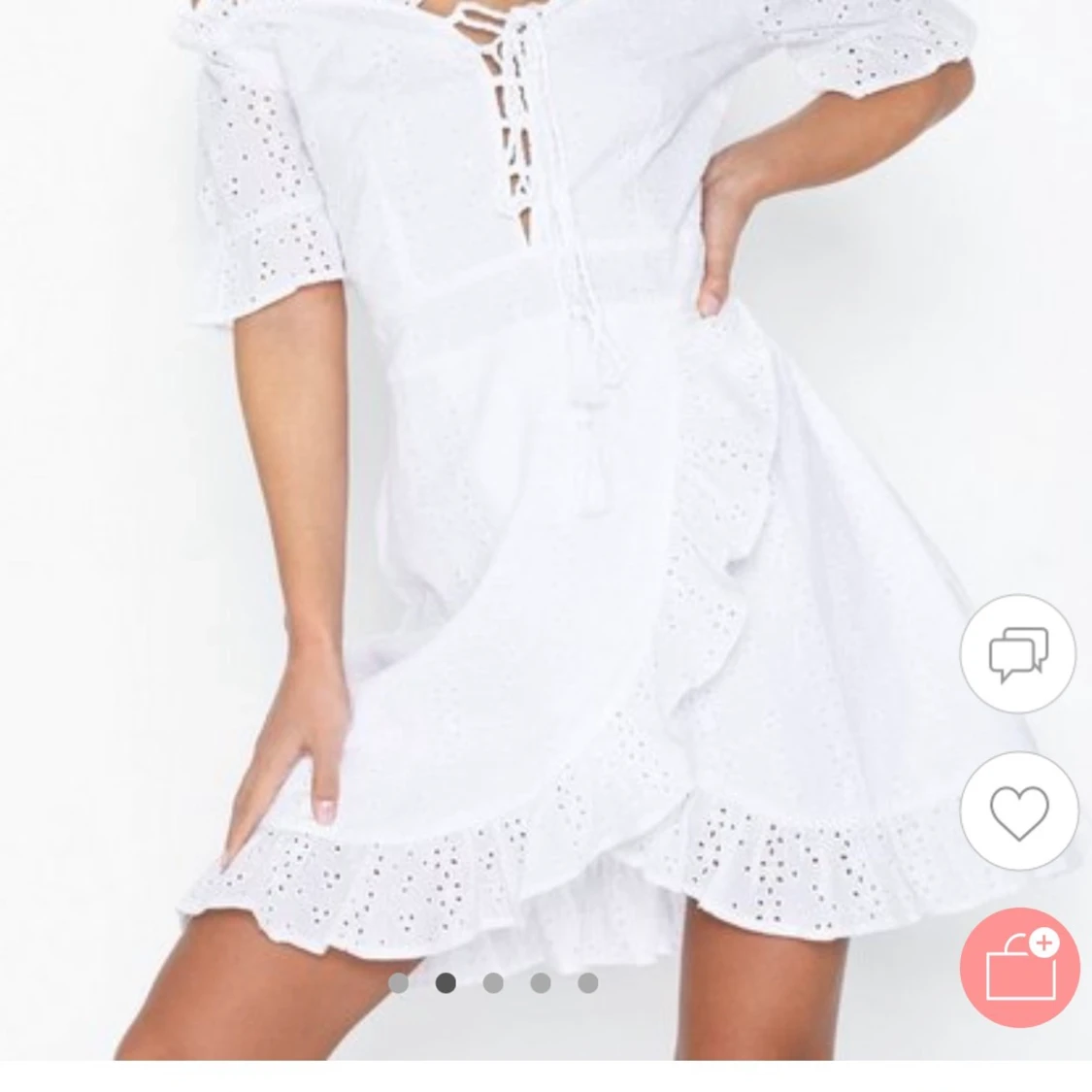1092x1092 pixels.
Task: Jump to the fifth product photo dot
Action: tap(587, 982)
